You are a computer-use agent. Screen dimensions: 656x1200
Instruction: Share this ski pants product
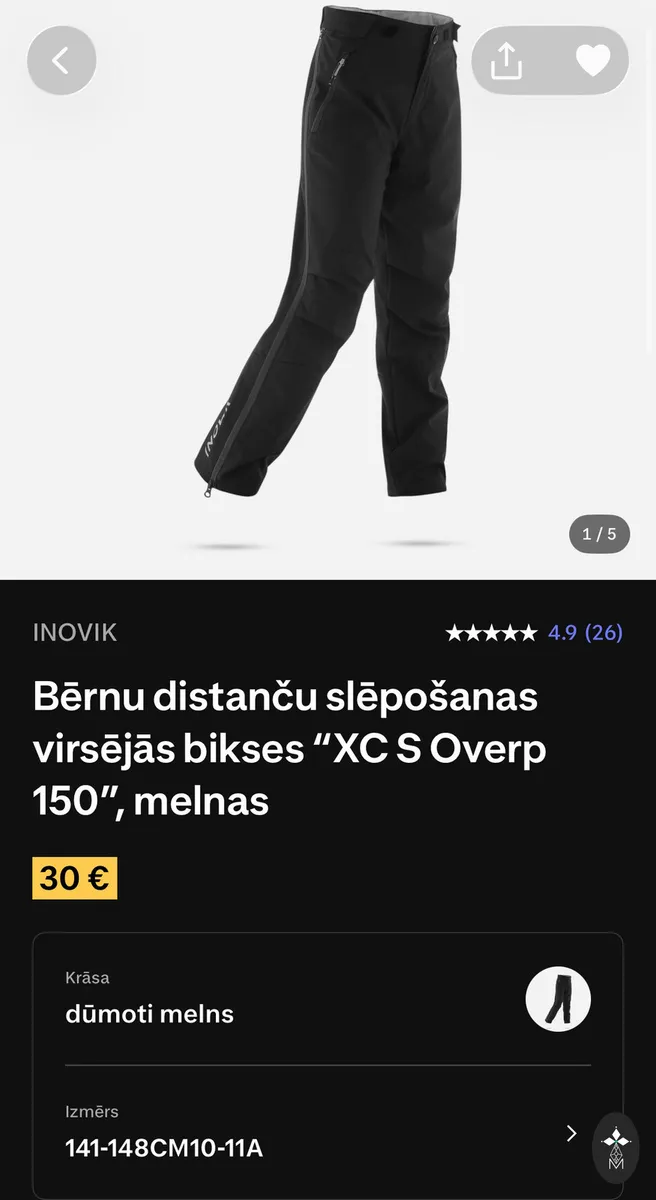pos(507,61)
